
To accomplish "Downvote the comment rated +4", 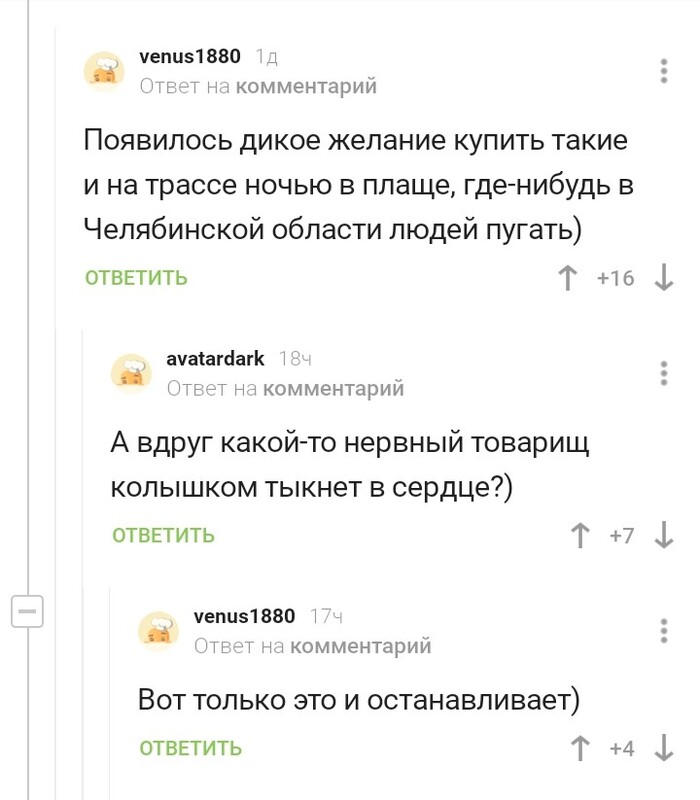I will click(x=664, y=748).
